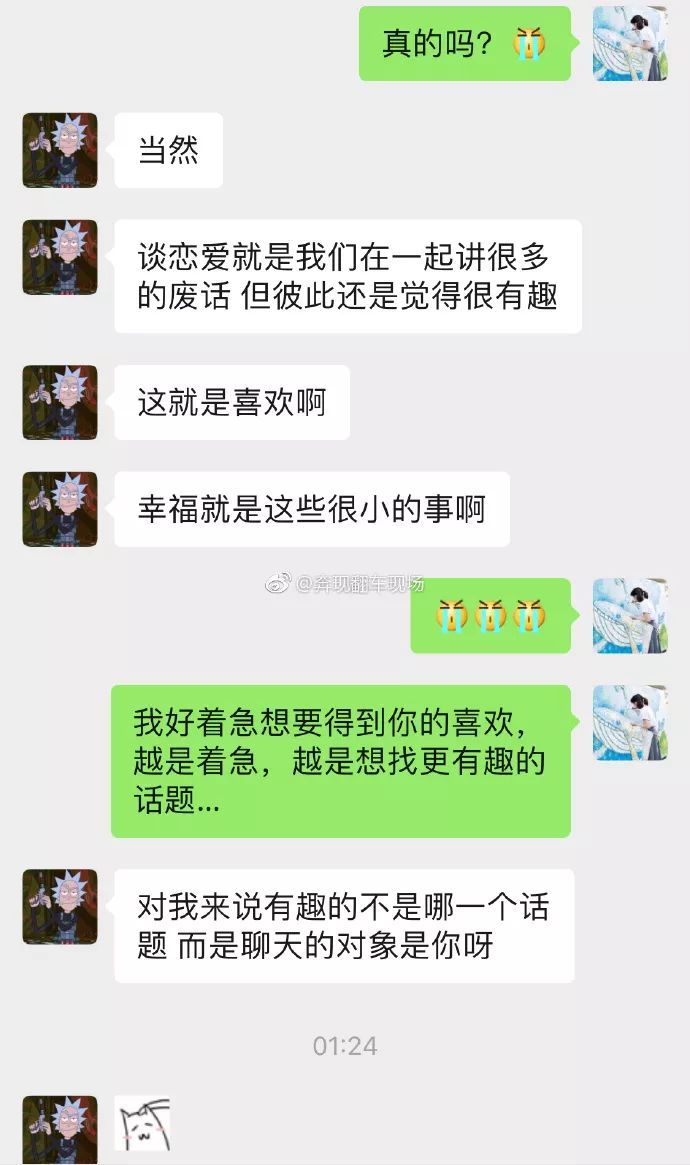Open the profile picture beside 这就是喜欢啊

(x=60, y=402)
